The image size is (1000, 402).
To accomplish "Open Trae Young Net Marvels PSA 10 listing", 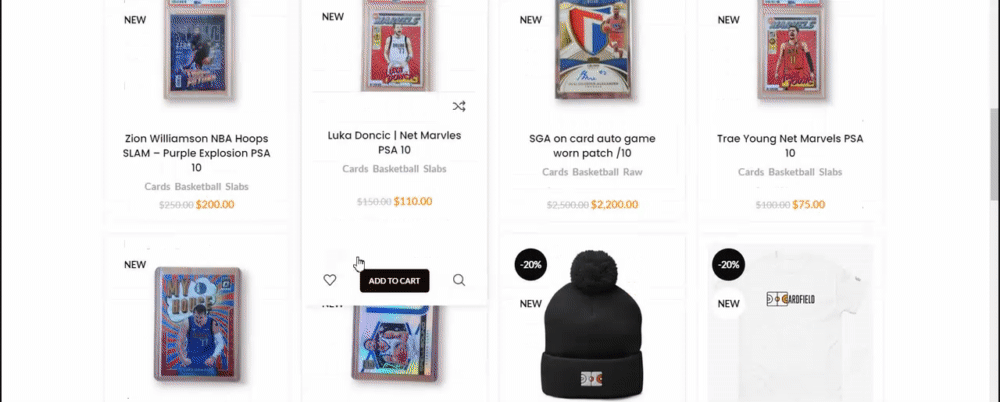I will tap(789, 146).
